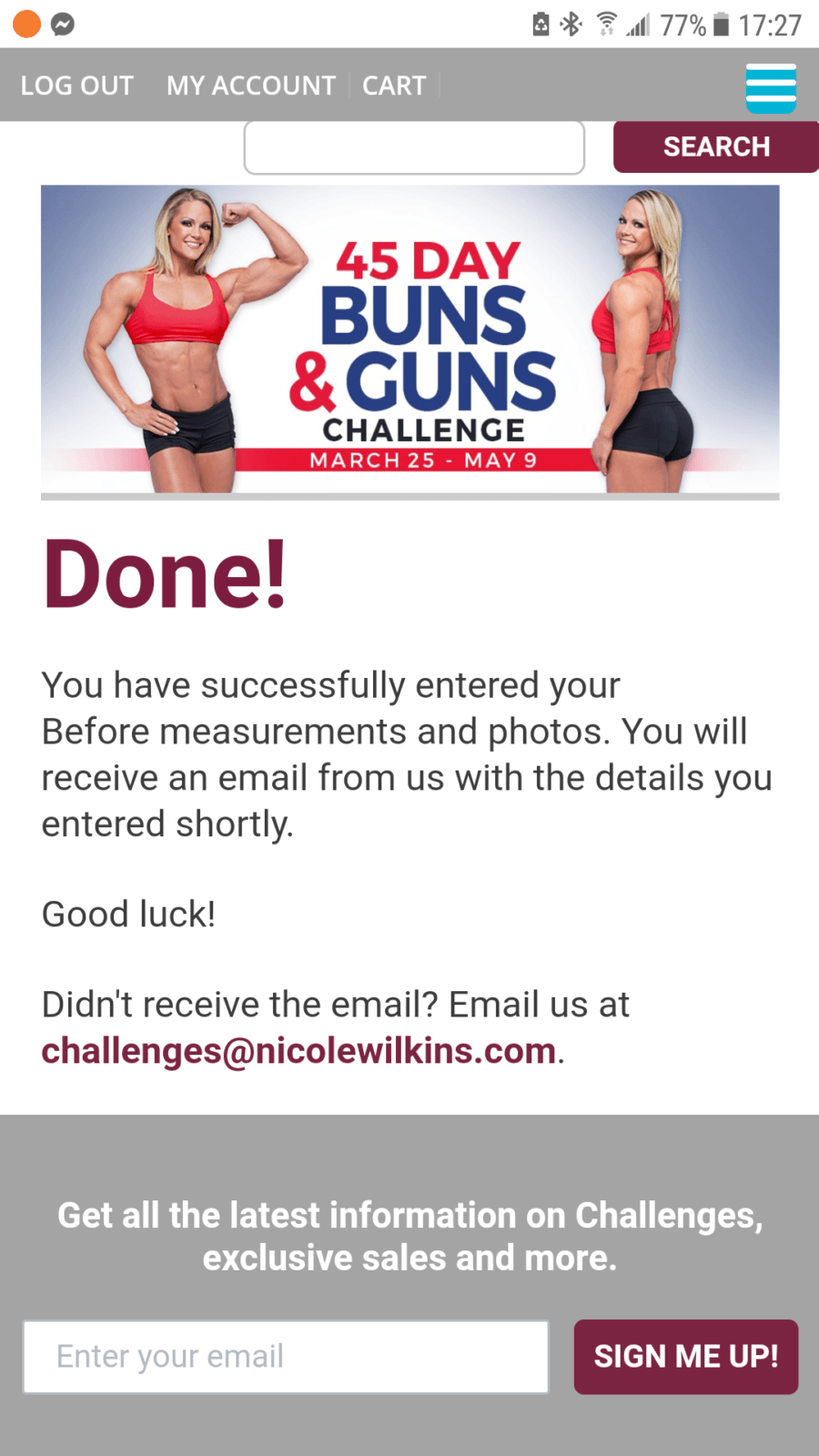Tap the Enter your email field
The height and width of the screenshot is (1456, 819).
[286, 1357]
